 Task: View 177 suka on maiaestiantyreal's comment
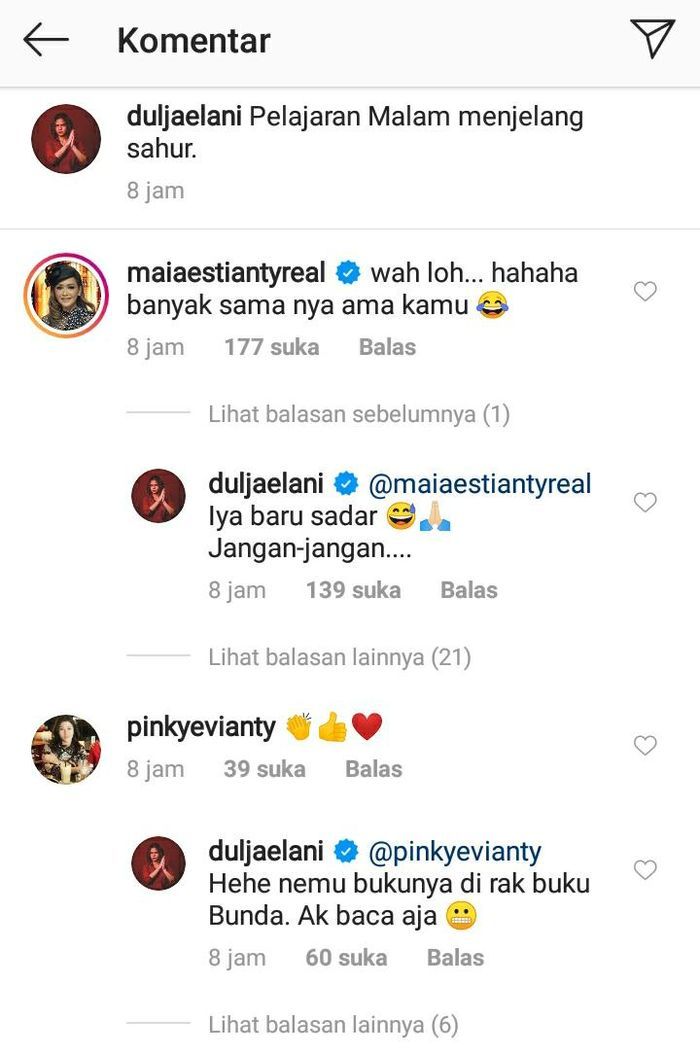(x=271, y=347)
